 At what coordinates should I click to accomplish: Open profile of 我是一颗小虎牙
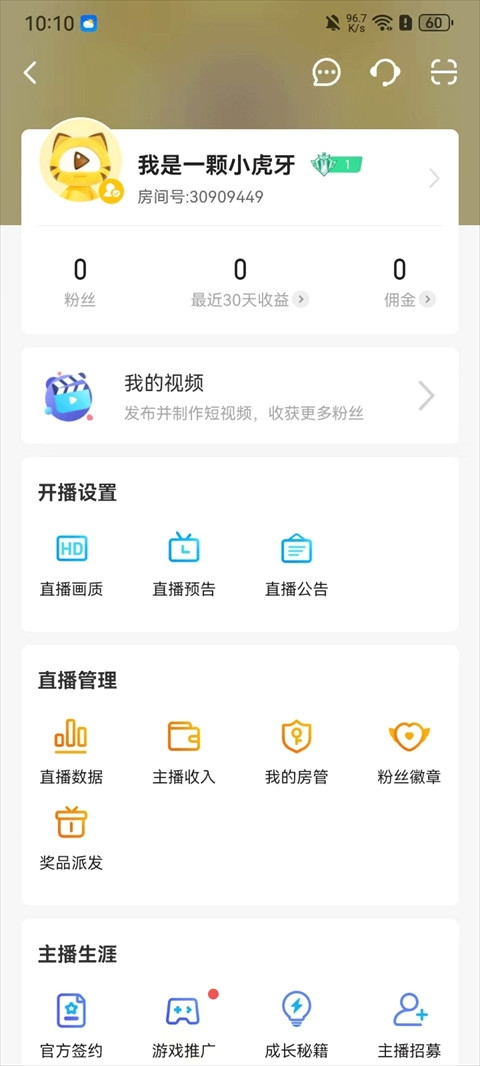click(x=240, y=177)
